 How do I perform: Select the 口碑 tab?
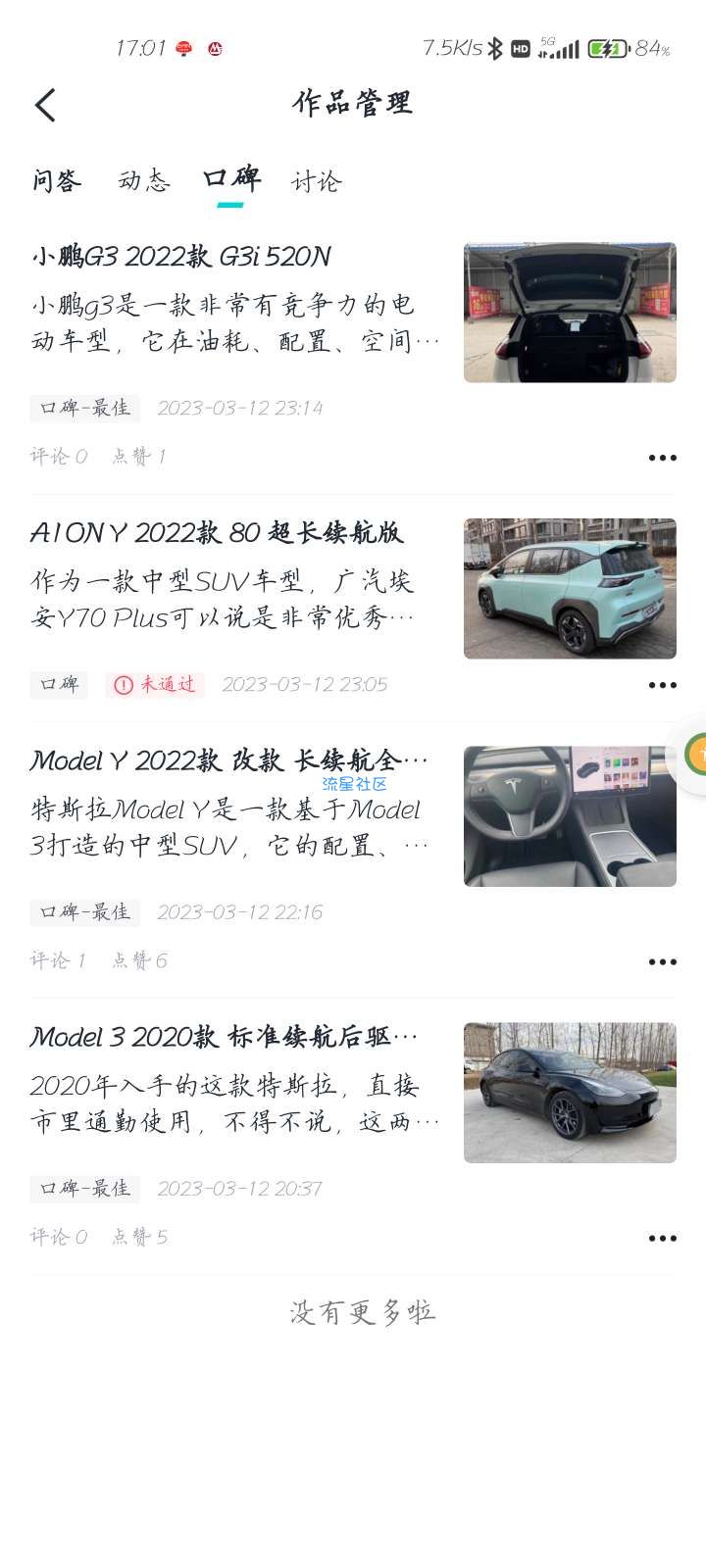(x=231, y=179)
